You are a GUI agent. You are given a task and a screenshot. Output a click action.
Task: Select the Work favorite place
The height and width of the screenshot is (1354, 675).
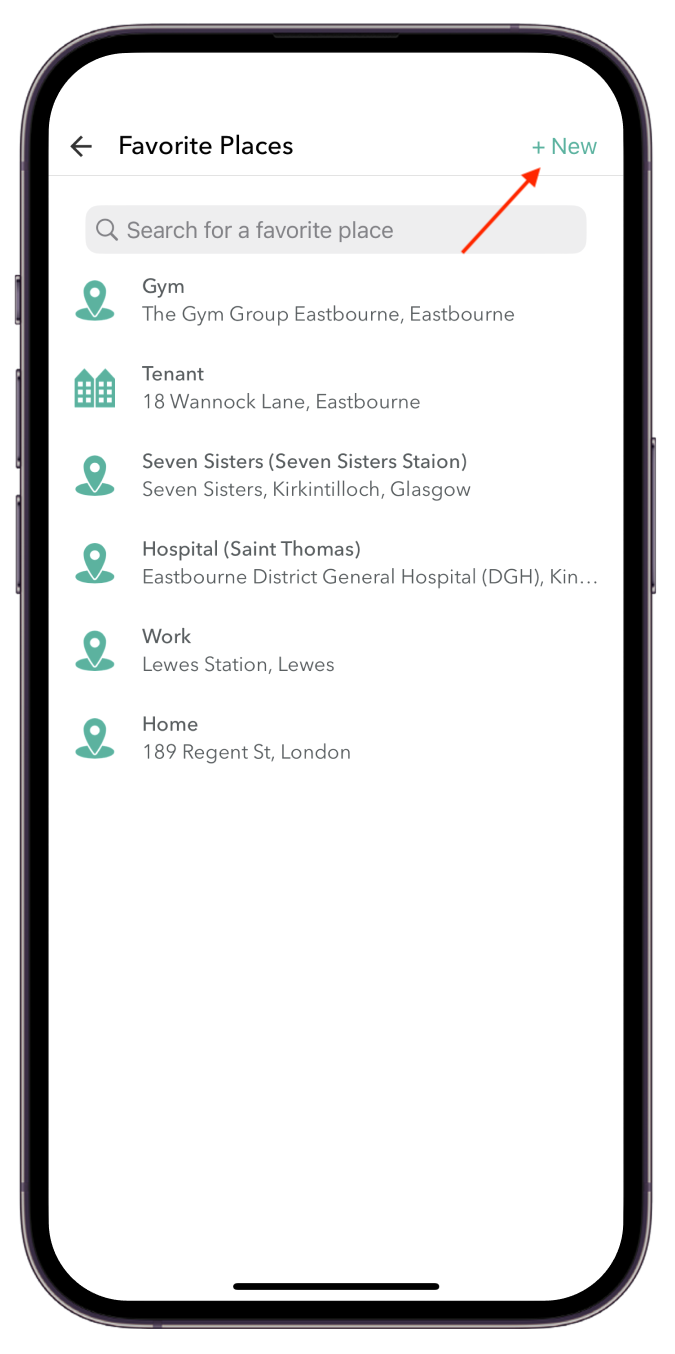tap(238, 650)
